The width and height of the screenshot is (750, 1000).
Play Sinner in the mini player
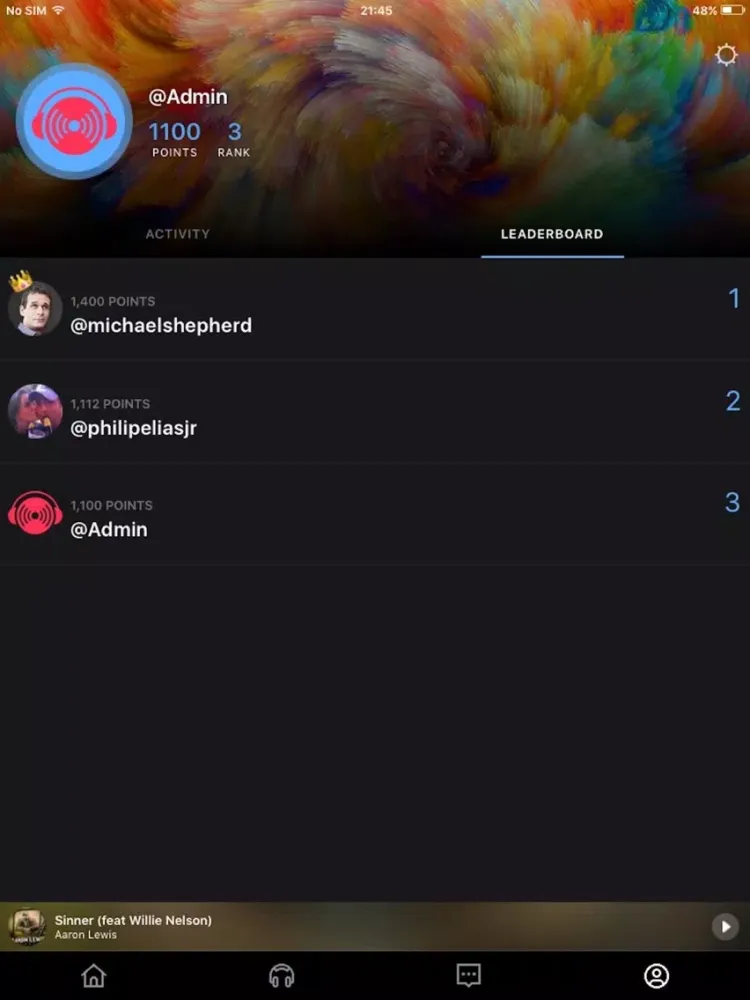coord(724,927)
